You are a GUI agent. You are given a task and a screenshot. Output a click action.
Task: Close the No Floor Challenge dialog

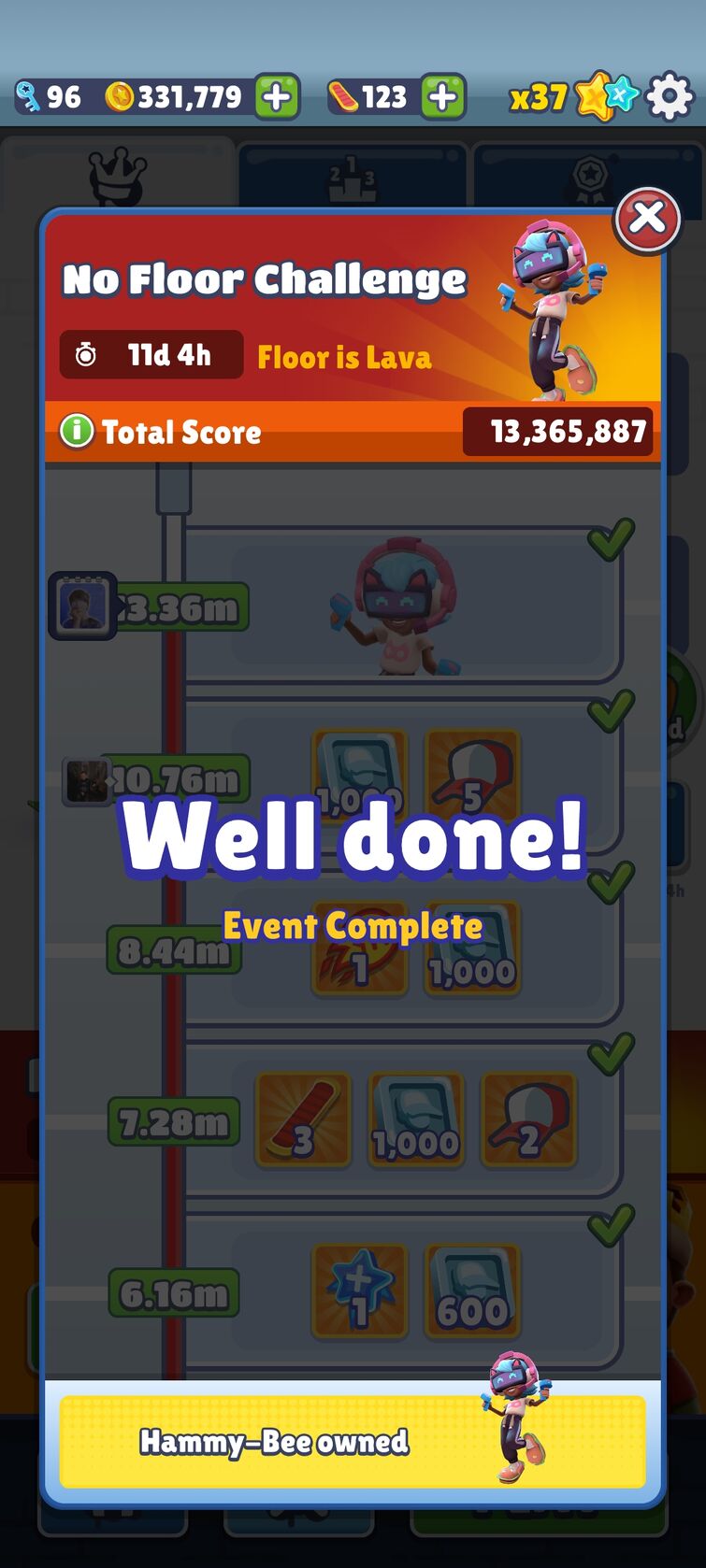pyautogui.click(x=647, y=220)
